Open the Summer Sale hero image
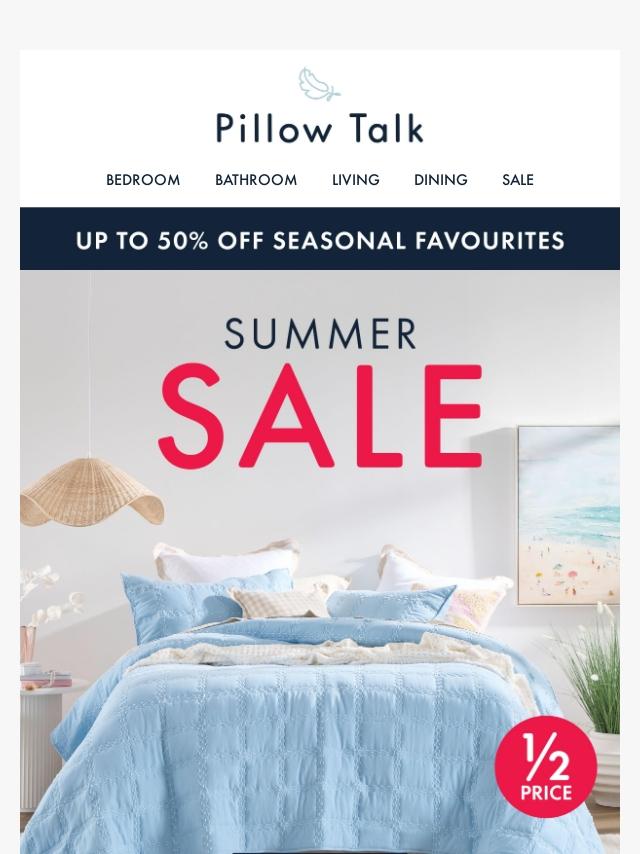640x854 pixels. pos(320,560)
